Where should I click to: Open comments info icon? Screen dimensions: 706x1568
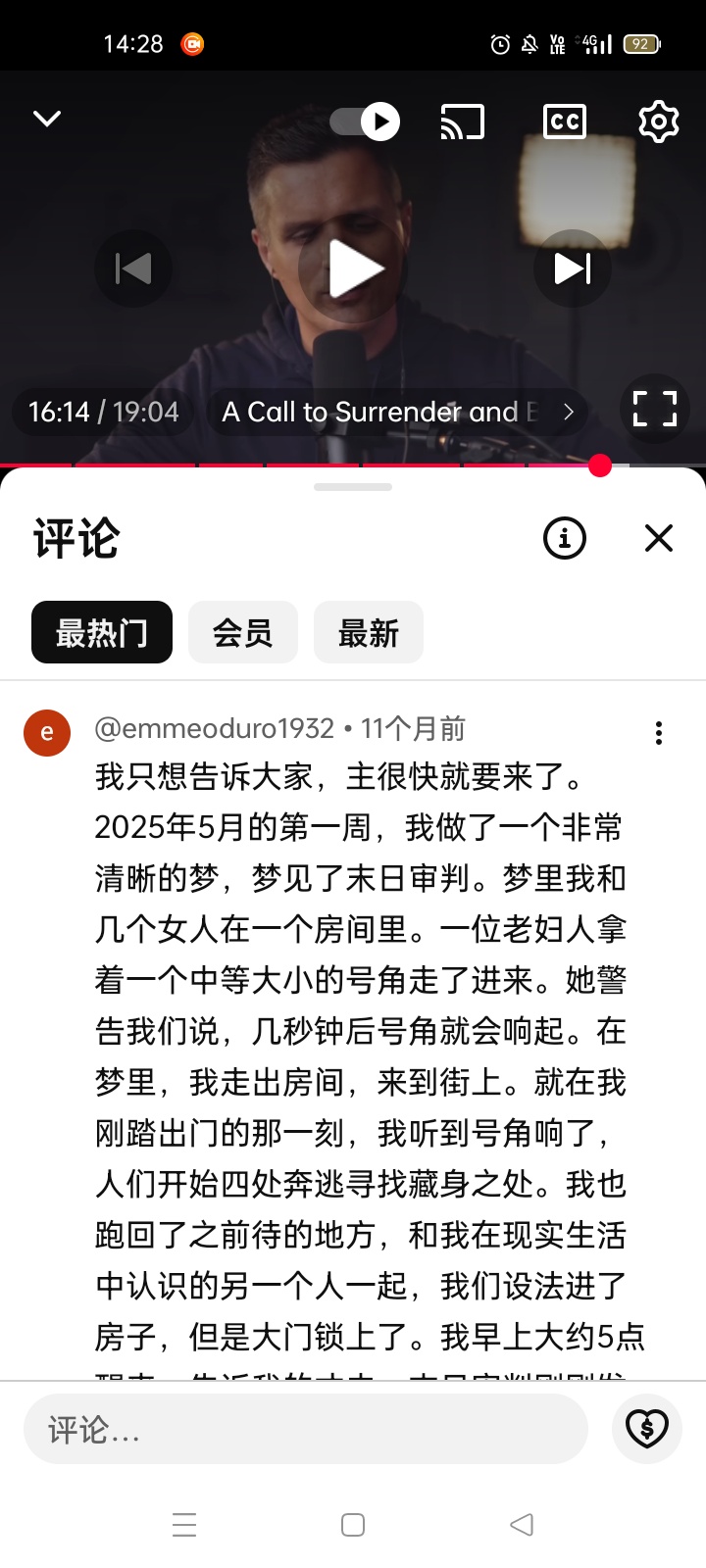point(565,538)
